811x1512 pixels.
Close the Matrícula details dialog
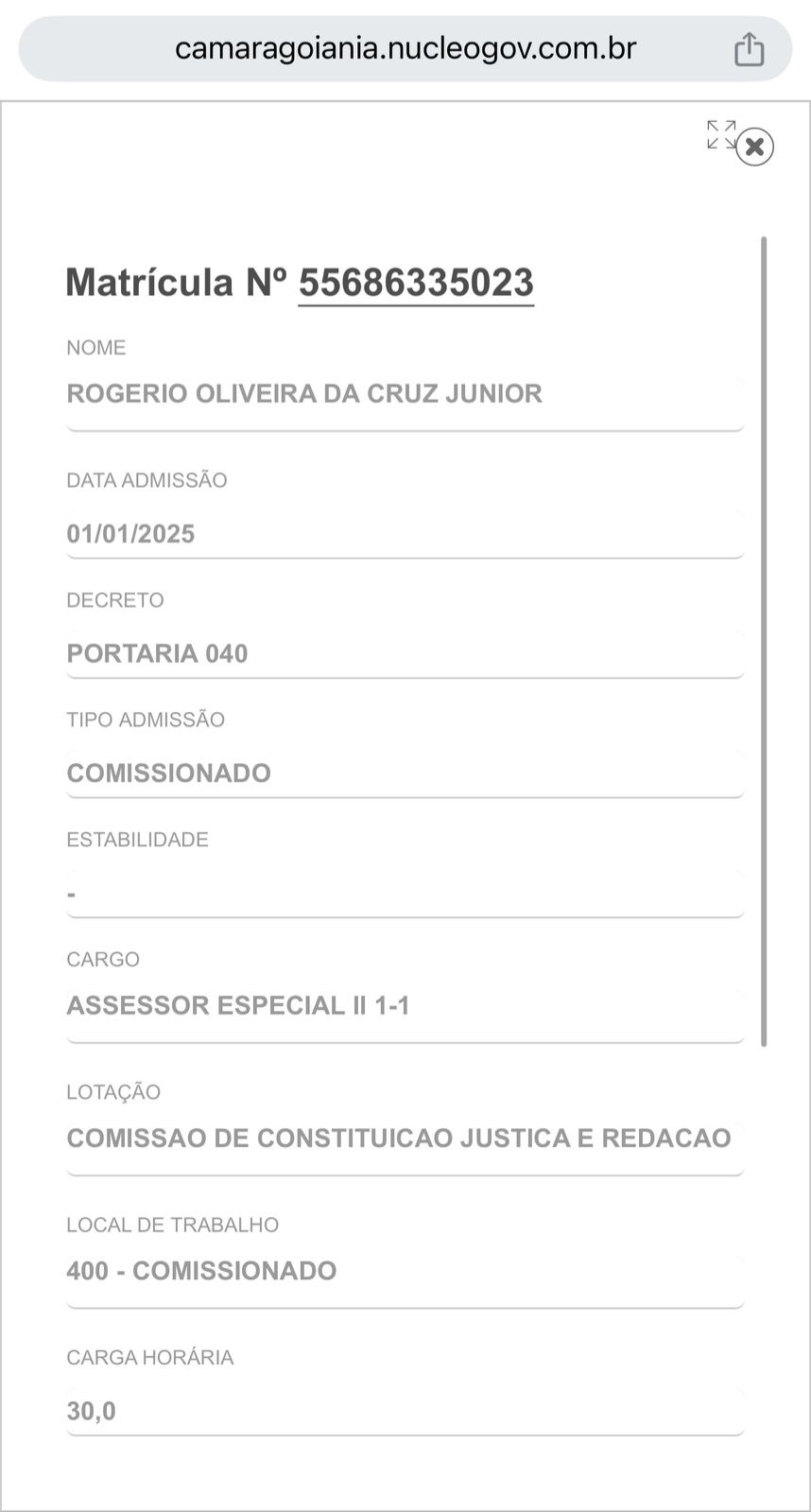[x=754, y=147]
